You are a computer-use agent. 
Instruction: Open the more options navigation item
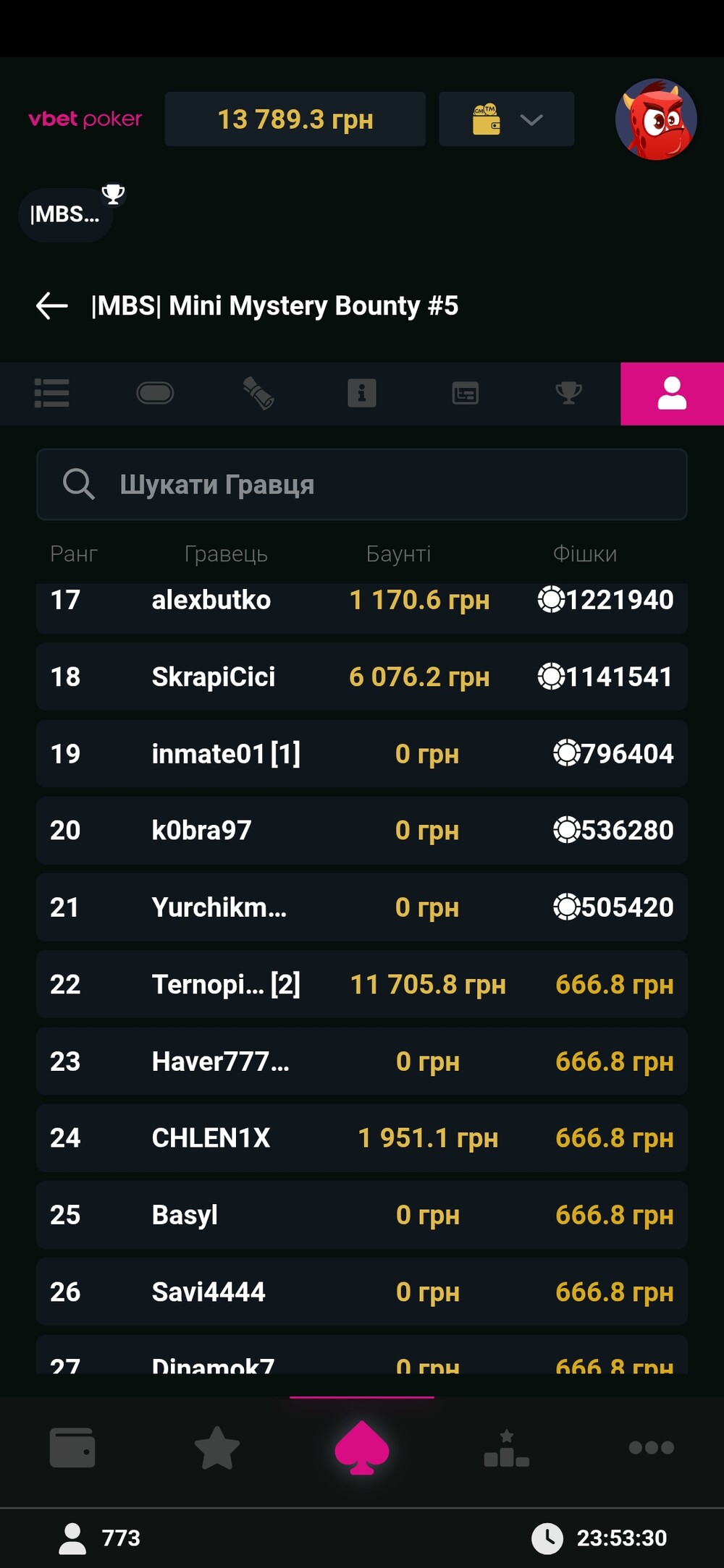pyautogui.click(x=652, y=1447)
